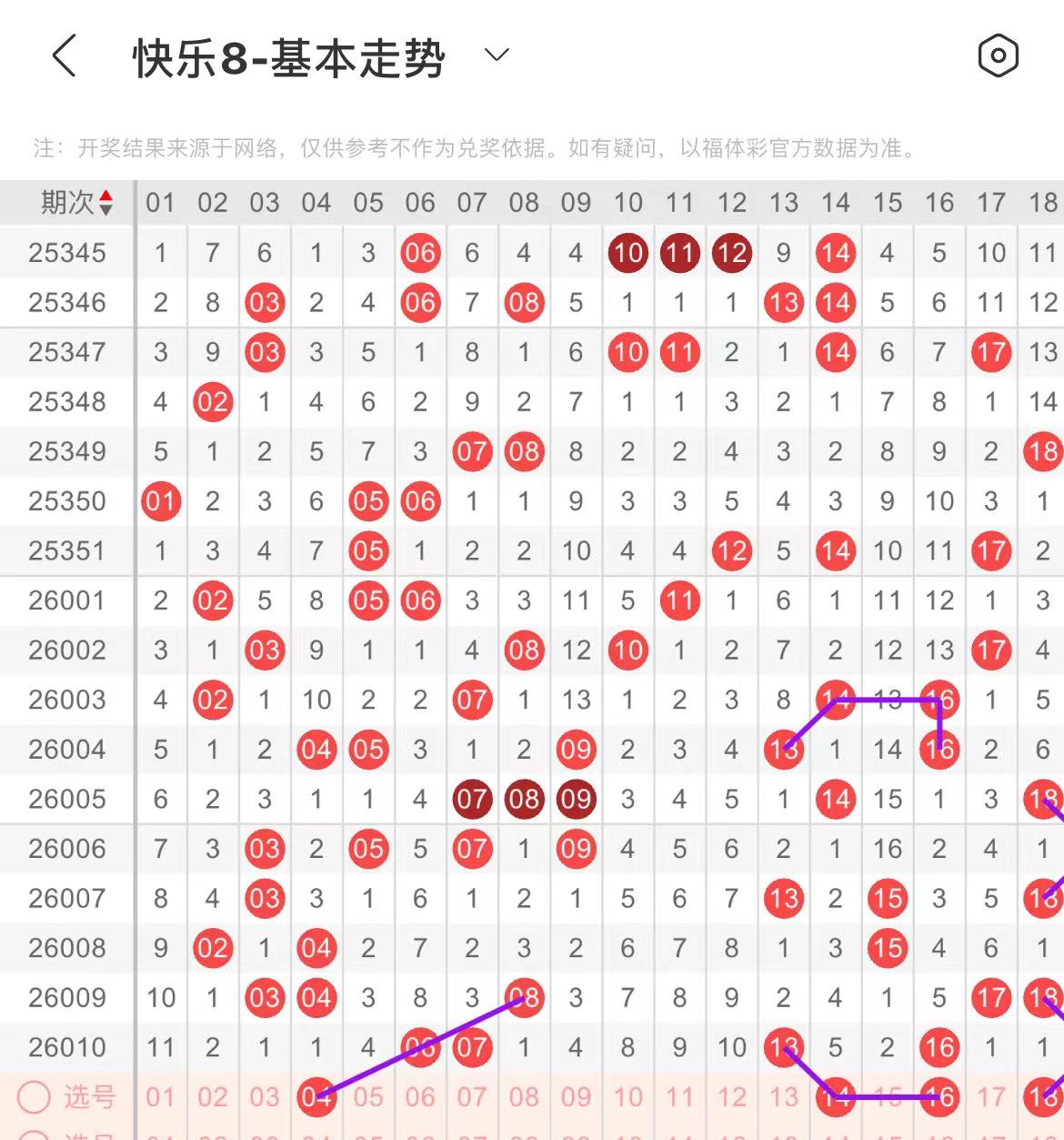Select the first 选号 row radio button
1064x1140 pixels.
pos(34,1097)
